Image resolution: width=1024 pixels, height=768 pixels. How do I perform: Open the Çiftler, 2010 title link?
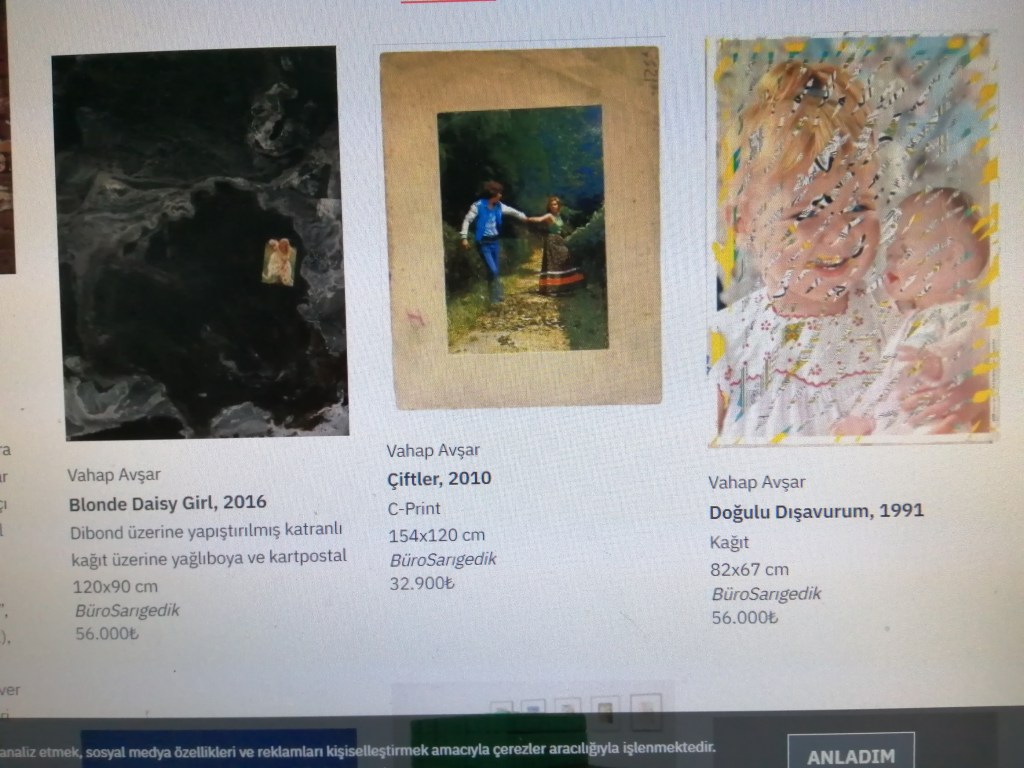click(439, 479)
